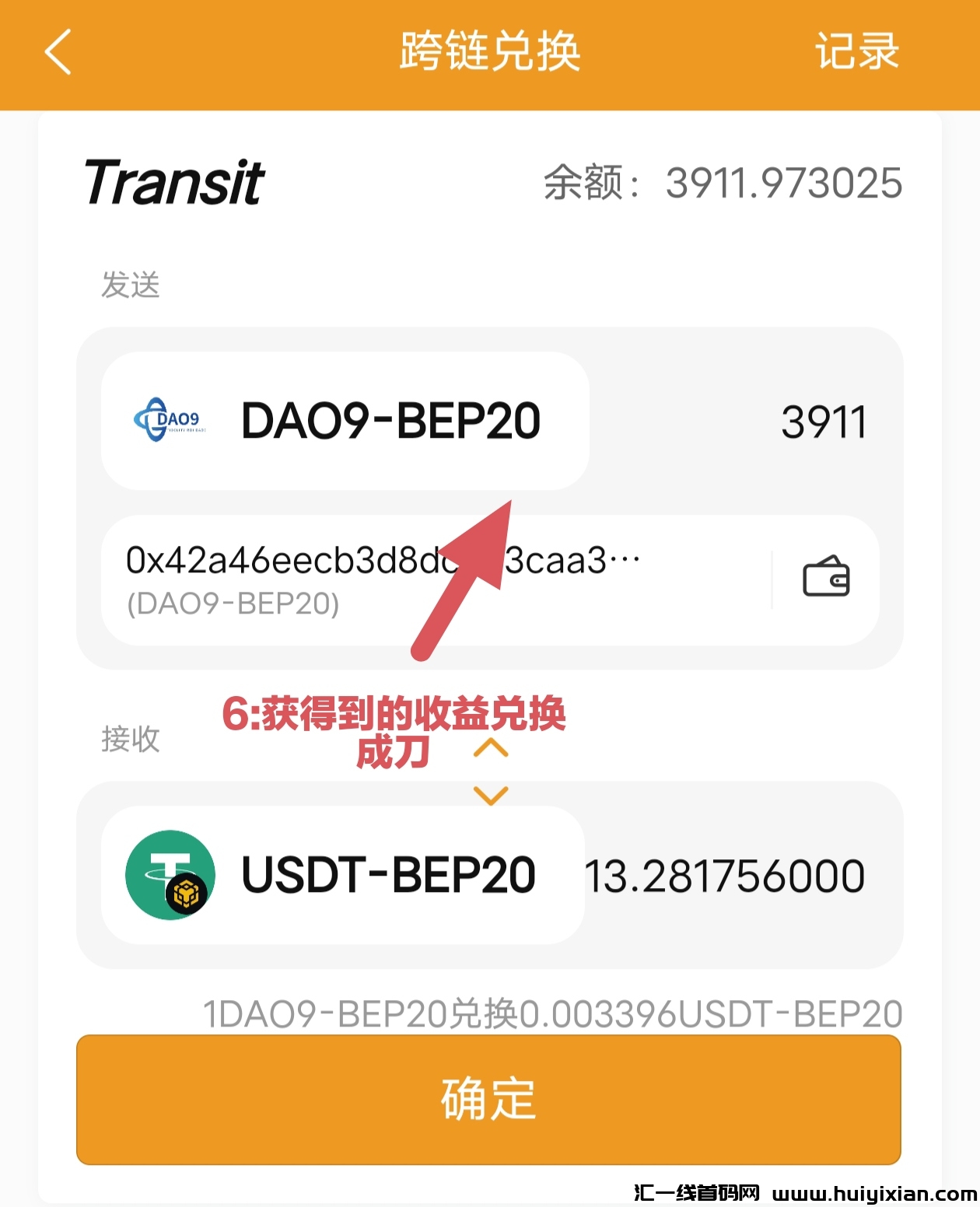Click the amount 13.281756000 received field
The width and height of the screenshot is (980, 1207).
(725, 874)
